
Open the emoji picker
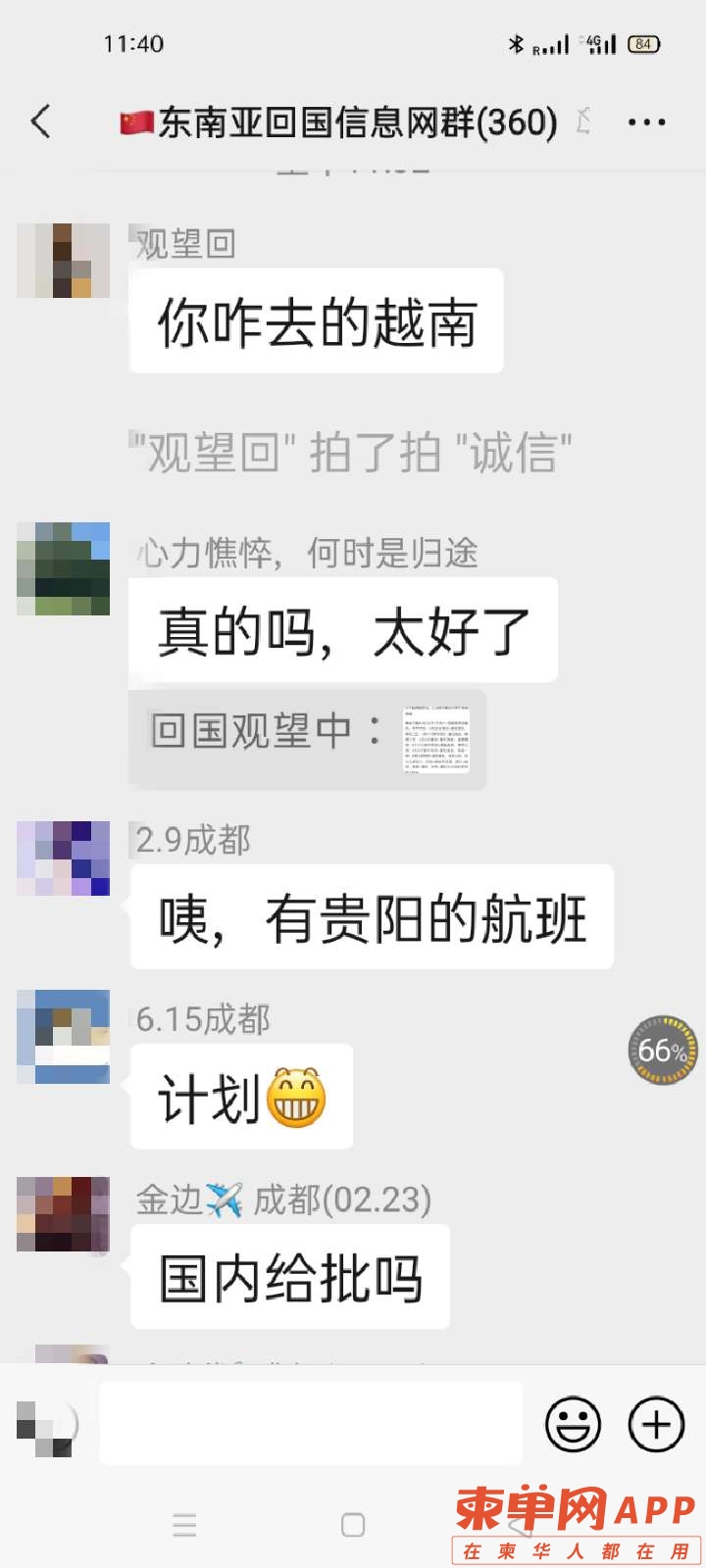[x=573, y=1423]
